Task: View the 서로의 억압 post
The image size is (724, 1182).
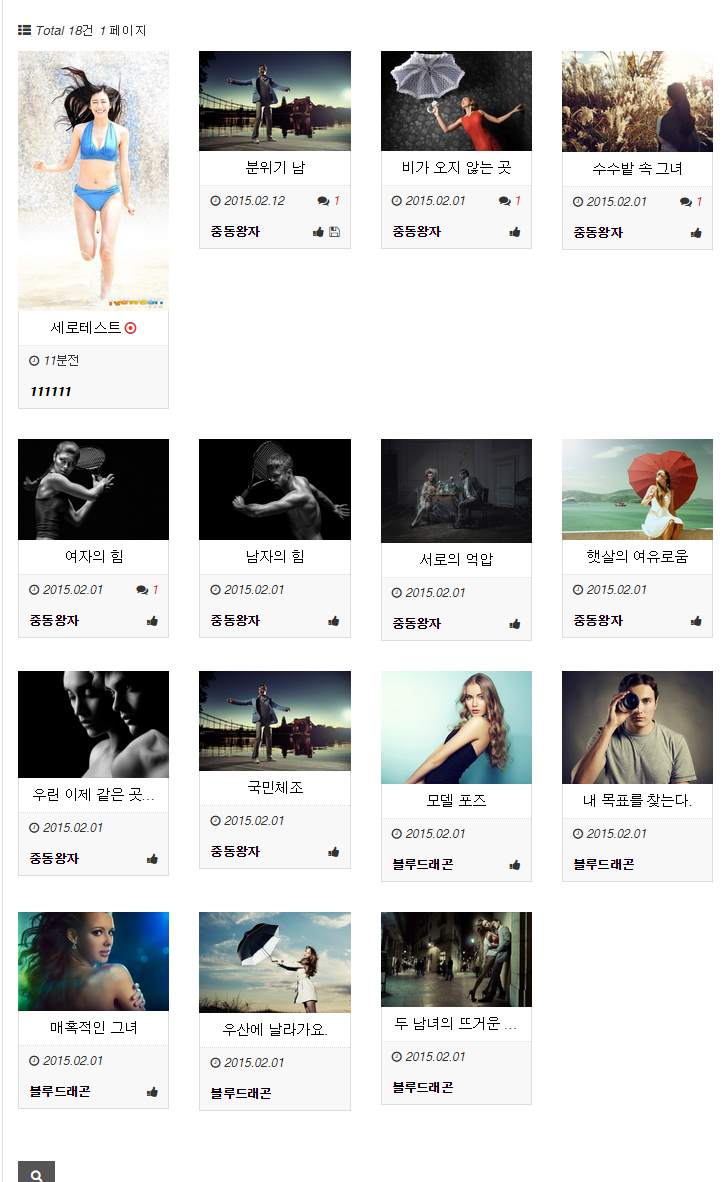Action: 456,559
